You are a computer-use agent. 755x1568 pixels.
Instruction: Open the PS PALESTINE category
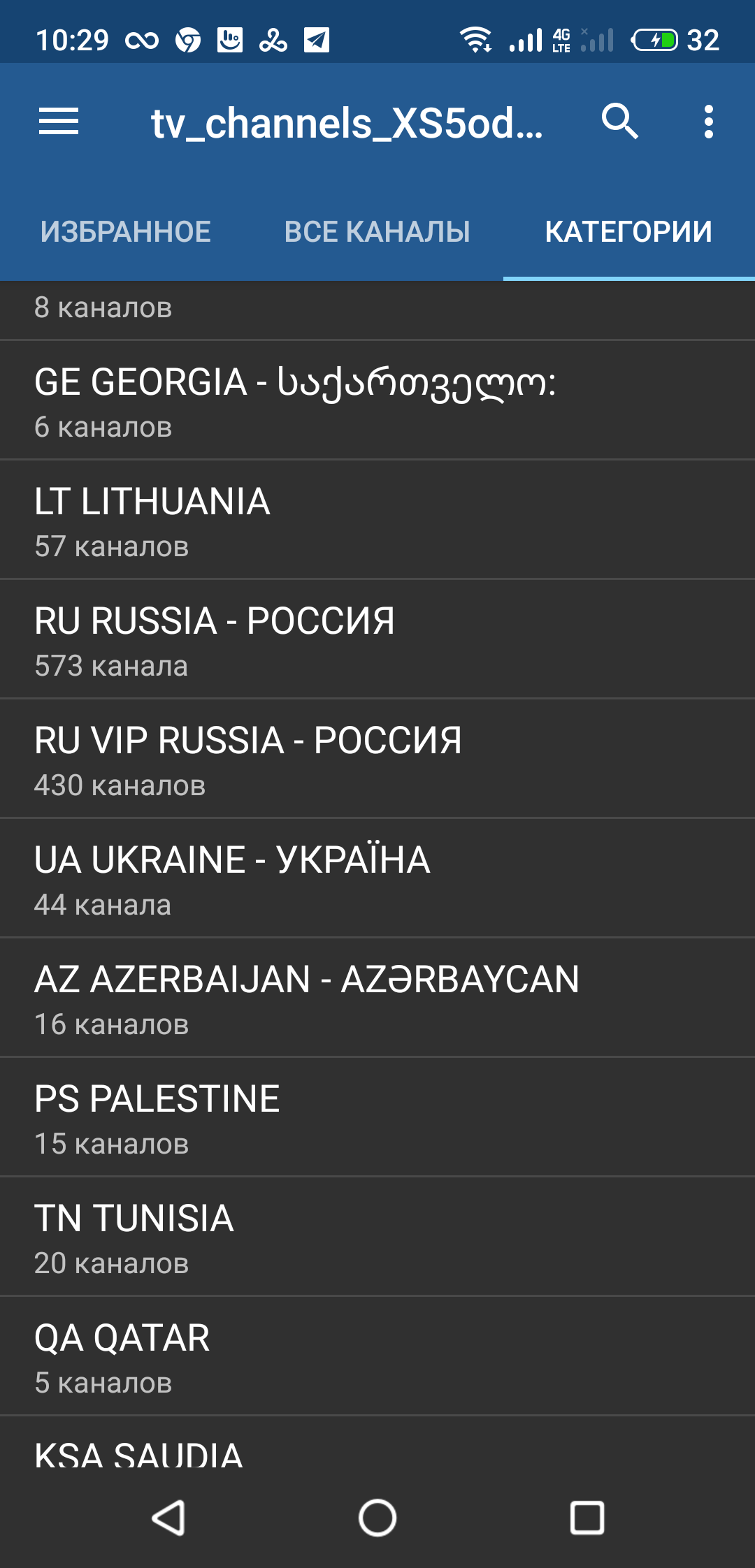click(377, 1117)
